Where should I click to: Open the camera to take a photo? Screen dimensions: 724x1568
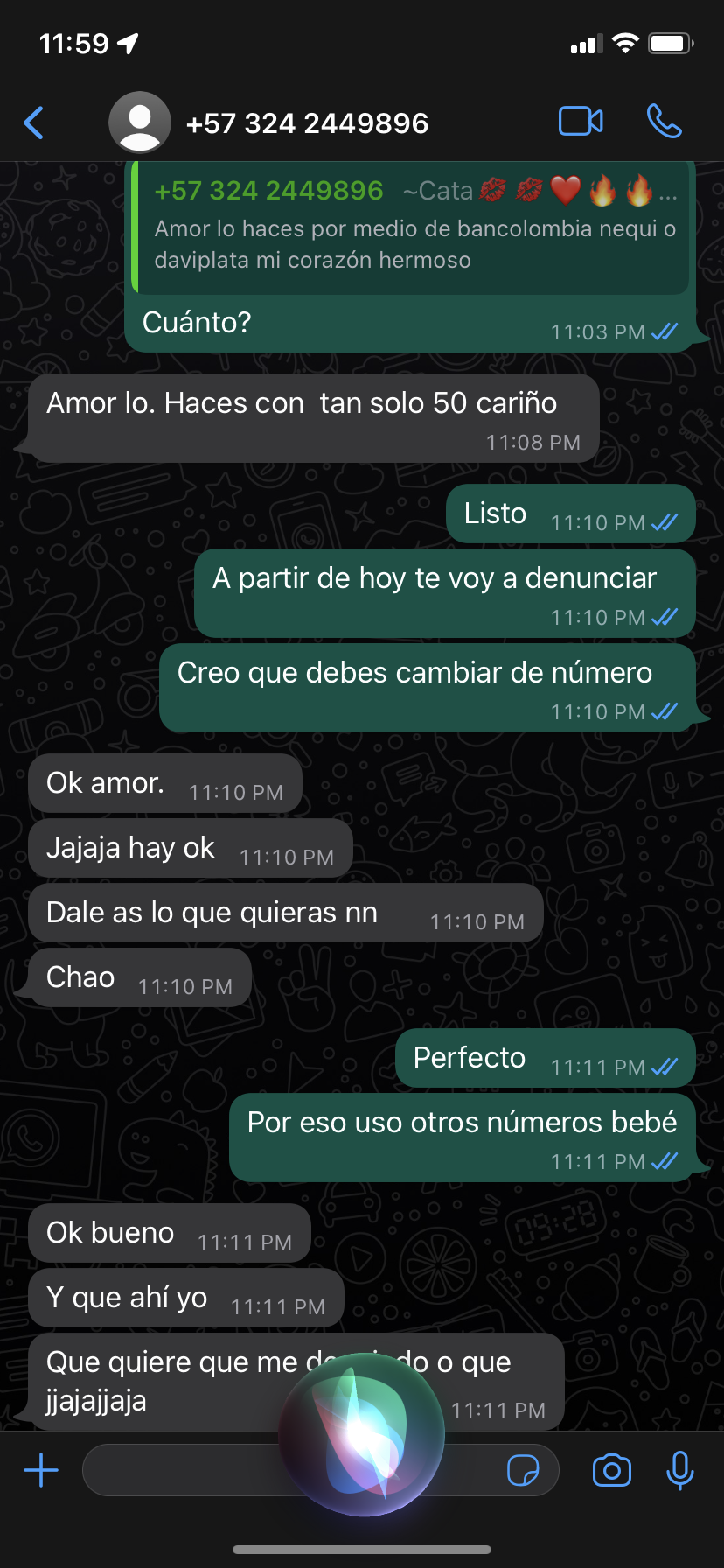coord(611,1470)
